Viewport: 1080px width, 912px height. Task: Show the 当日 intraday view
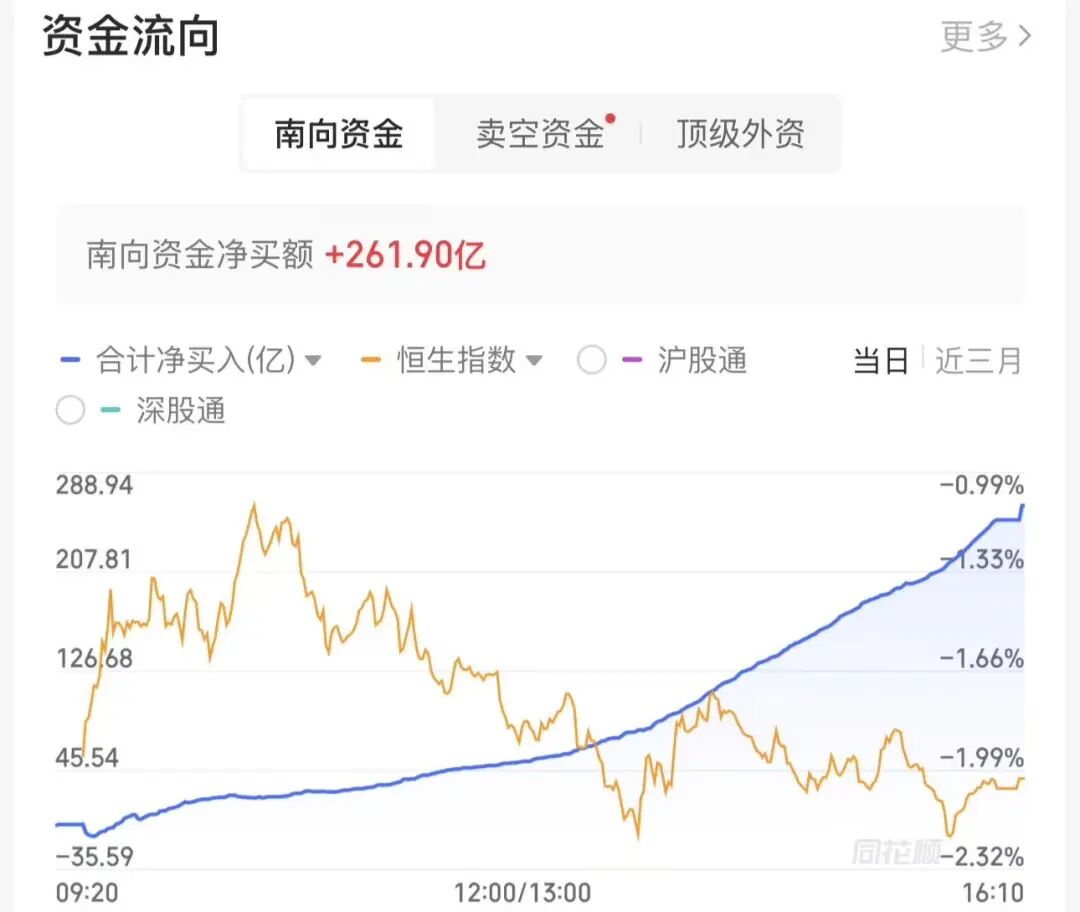[x=880, y=360]
